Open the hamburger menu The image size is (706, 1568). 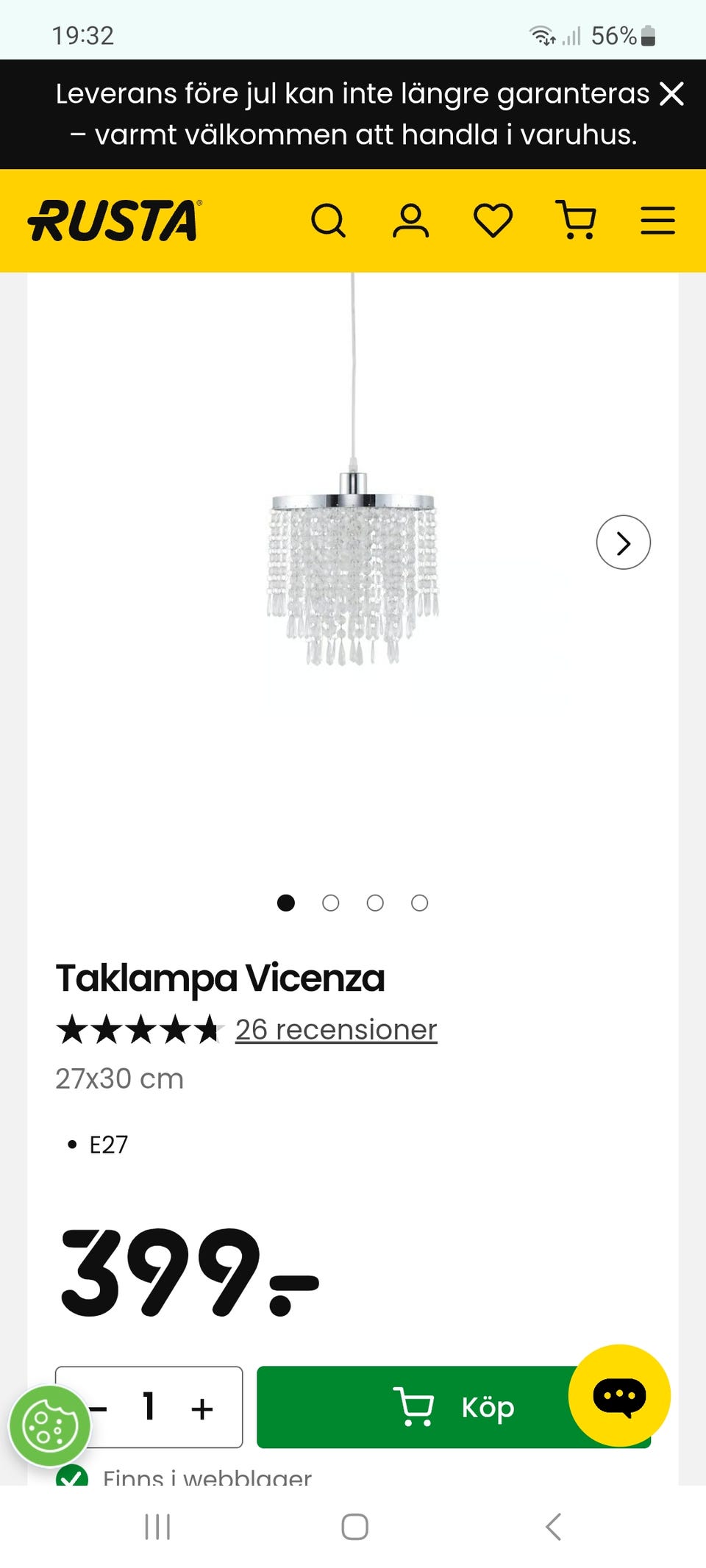(657, 221)
